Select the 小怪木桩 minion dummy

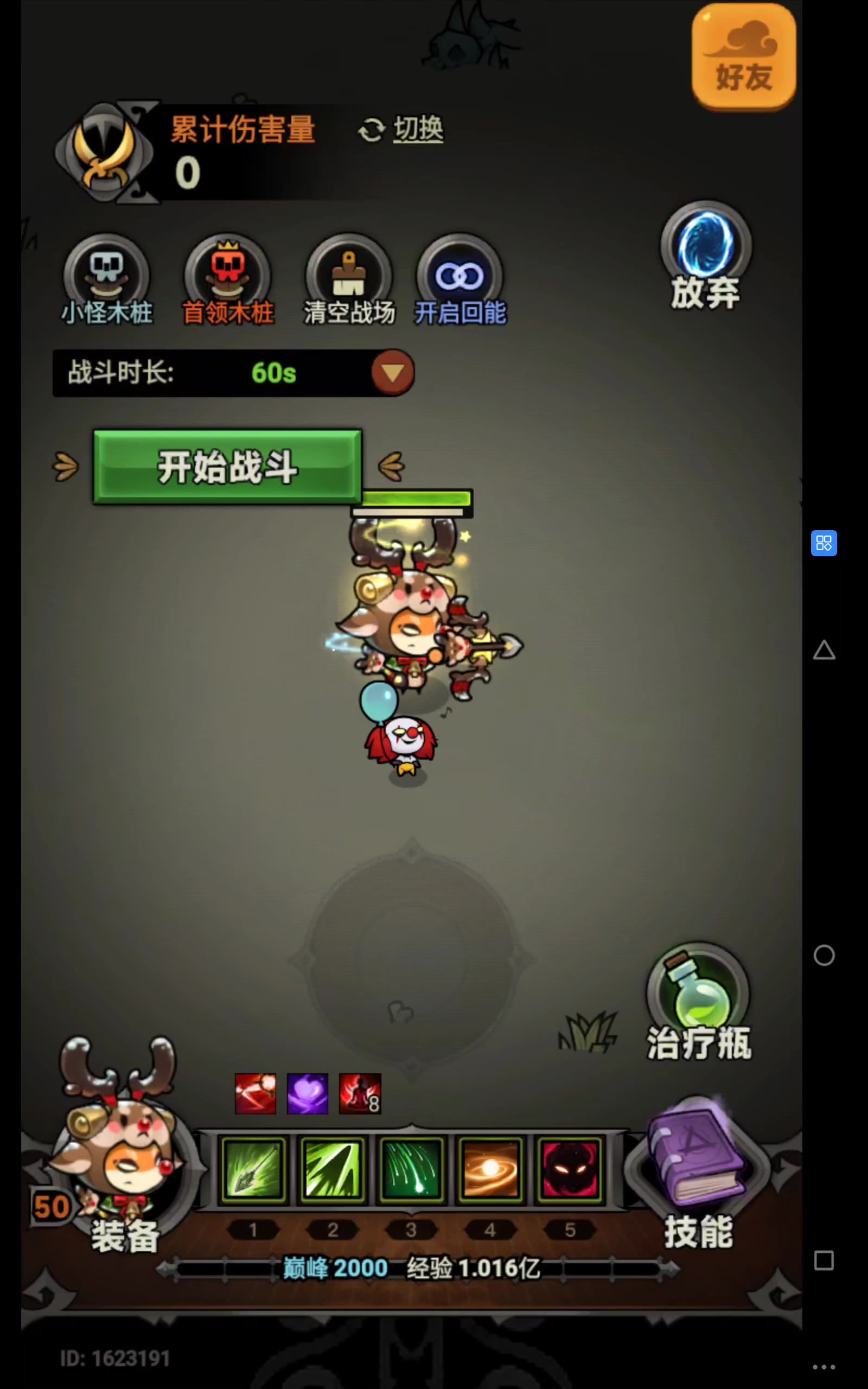click(107, 281)
